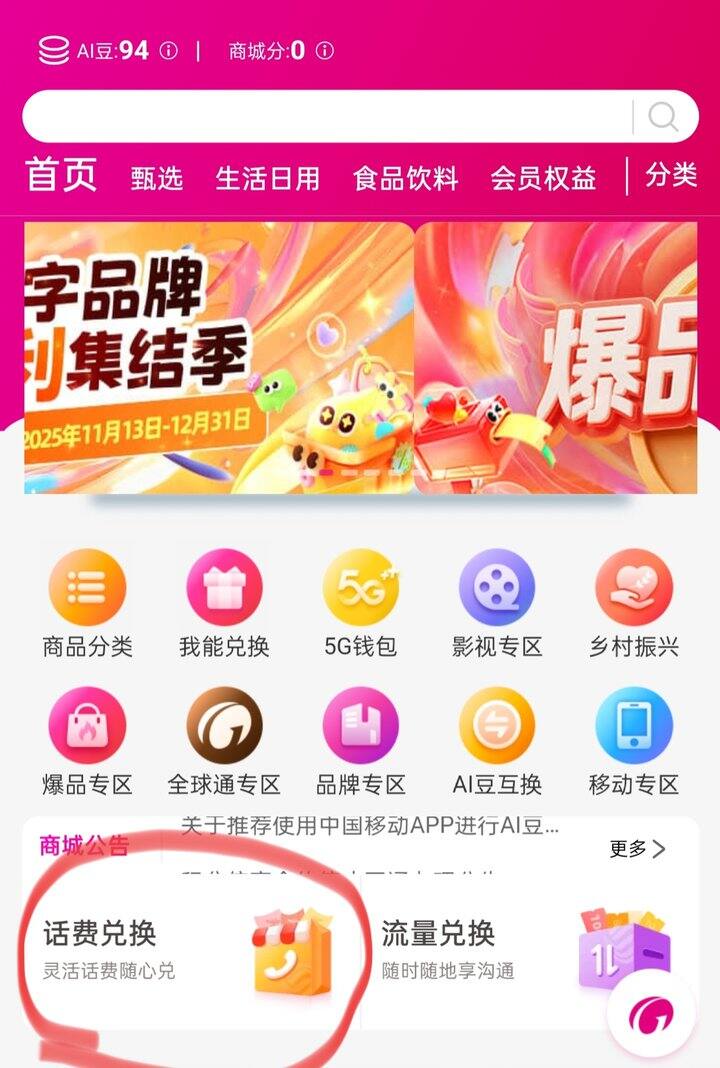This screenshot has height=1068, width=720.
Task: Tap the search magnifier icon
Action: pos(662,116)
